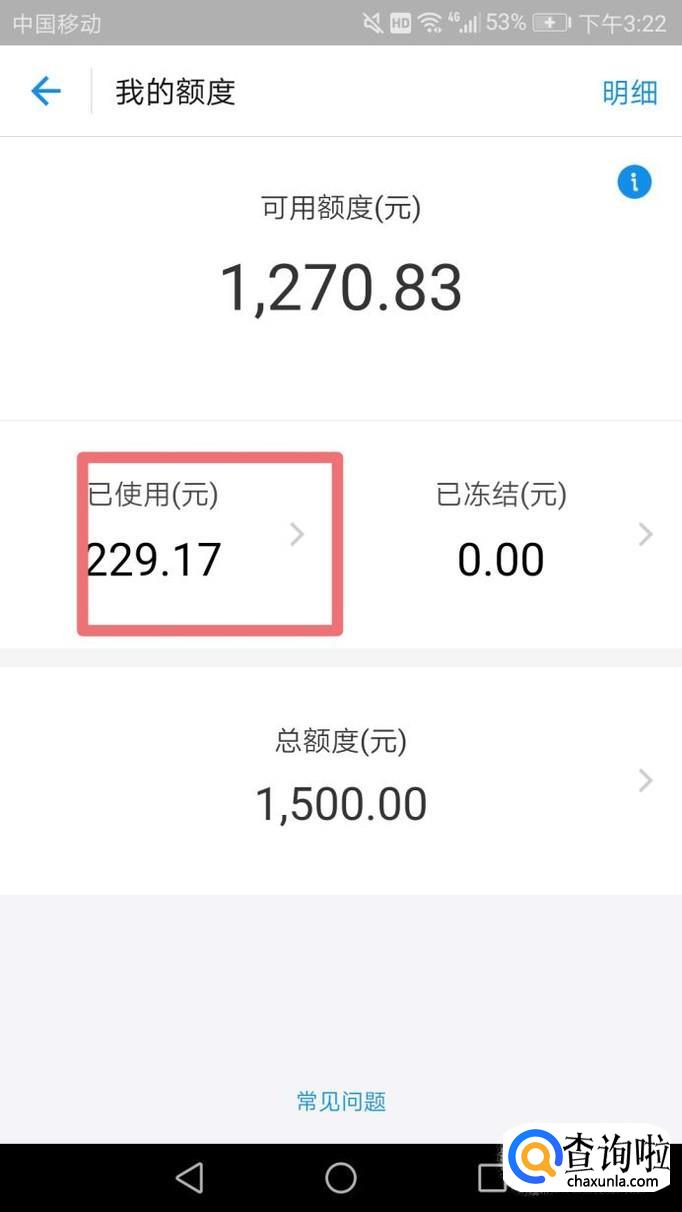Open 明细 transaction details

[x=629, y=92]
